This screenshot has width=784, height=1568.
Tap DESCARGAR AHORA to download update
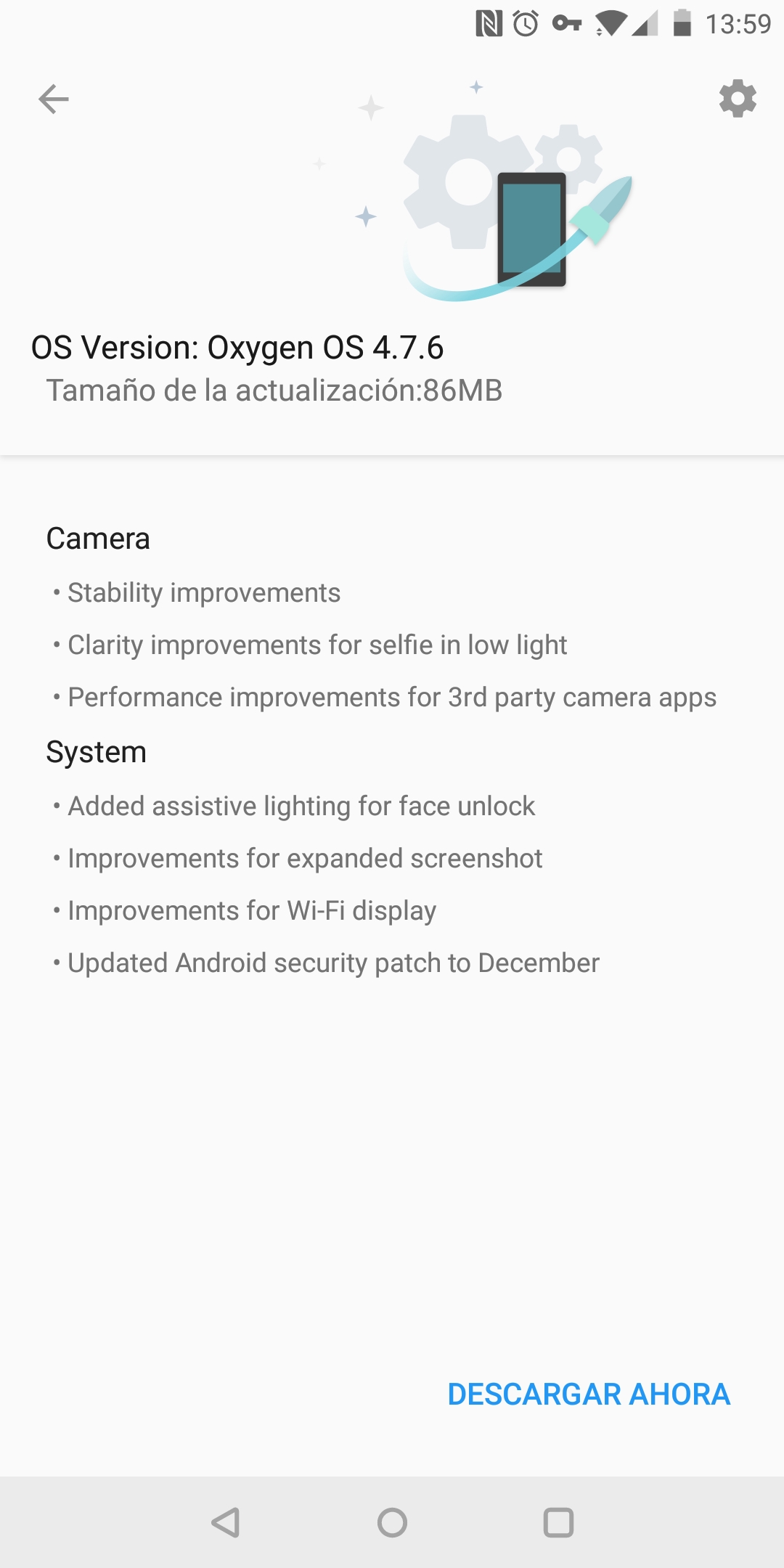[x=589, y=1395]
